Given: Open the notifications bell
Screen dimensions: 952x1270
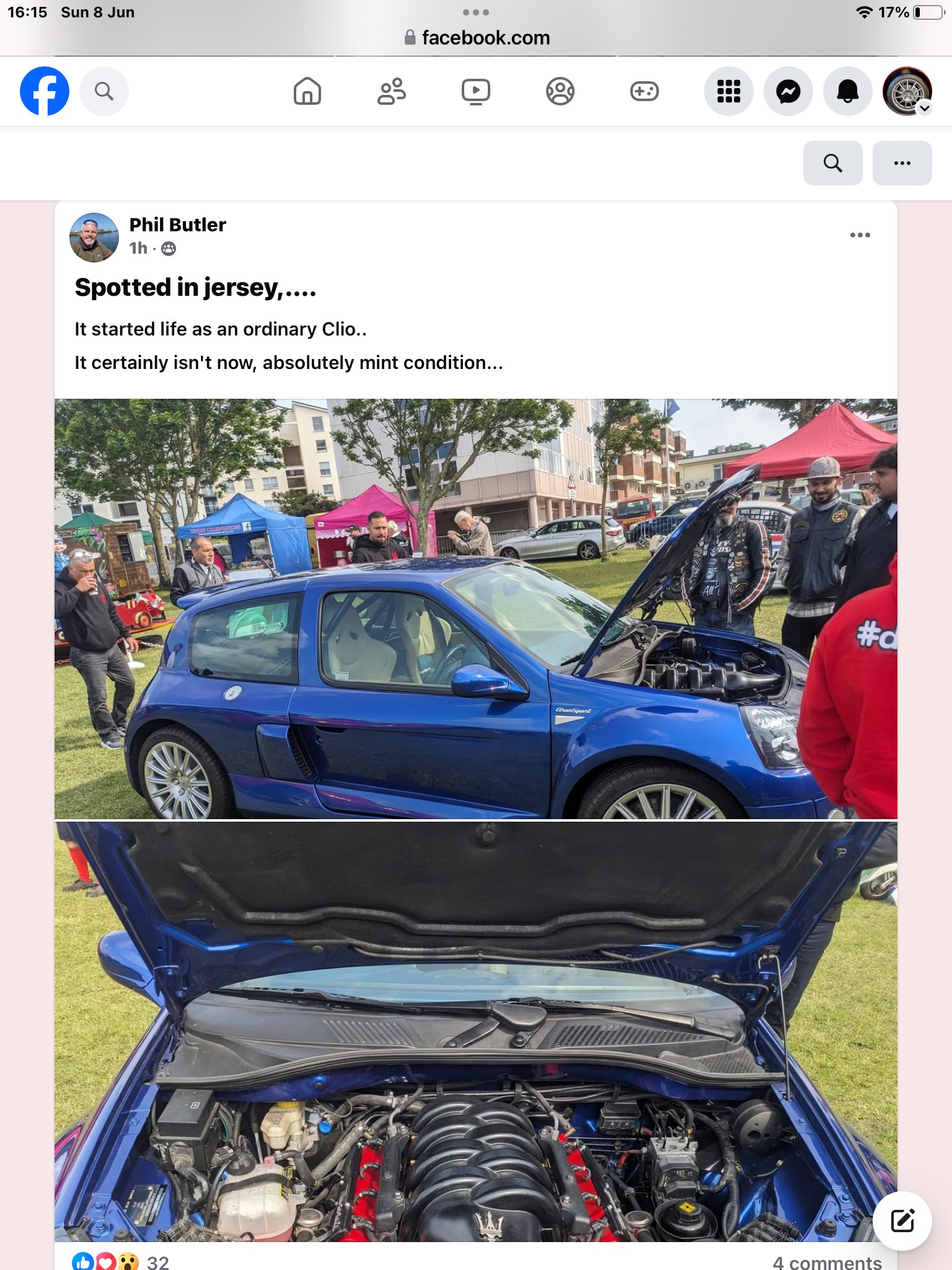Looking at the screenshot, I should pyautogui.click(x=848, y=91).
